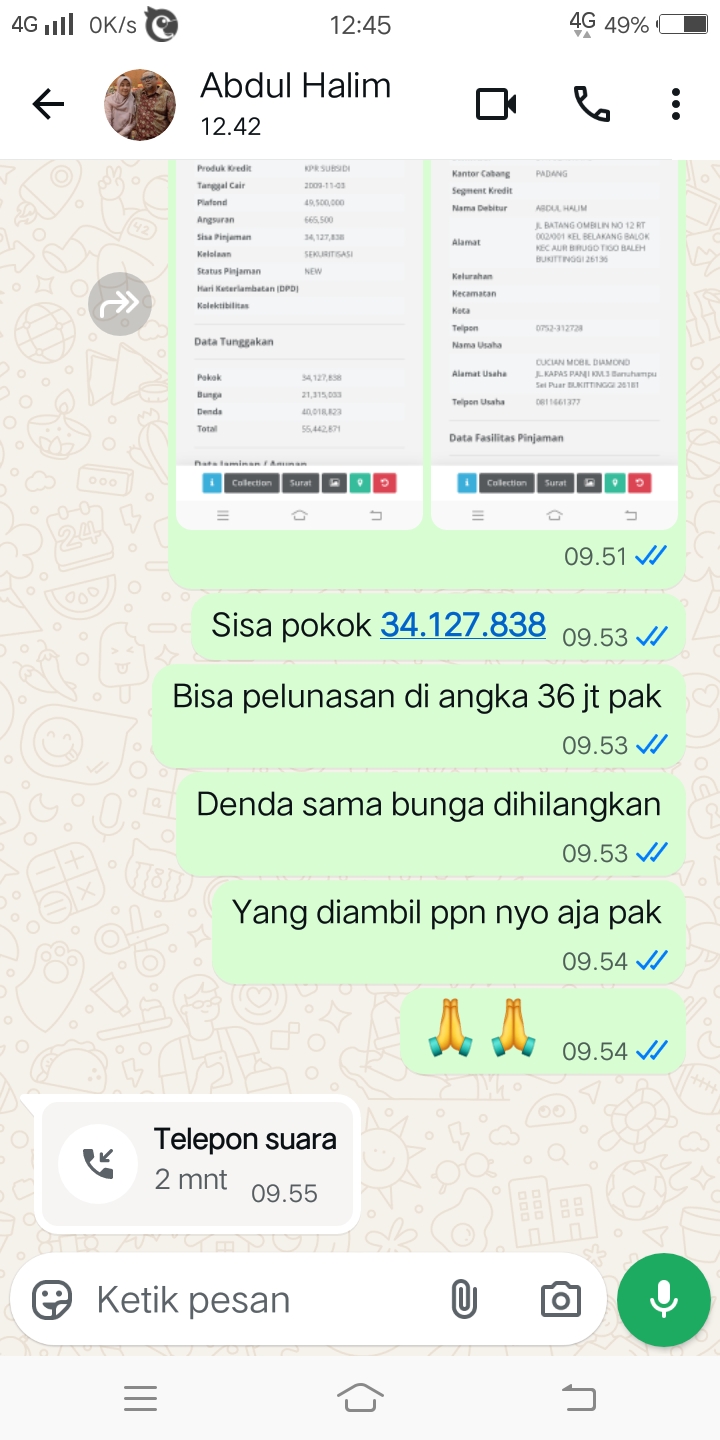Viewport: 720px width, 1440px height.
Task: Start a voice call with Abdul Halim
Action: pyautogui.click(x=591, y=104)
